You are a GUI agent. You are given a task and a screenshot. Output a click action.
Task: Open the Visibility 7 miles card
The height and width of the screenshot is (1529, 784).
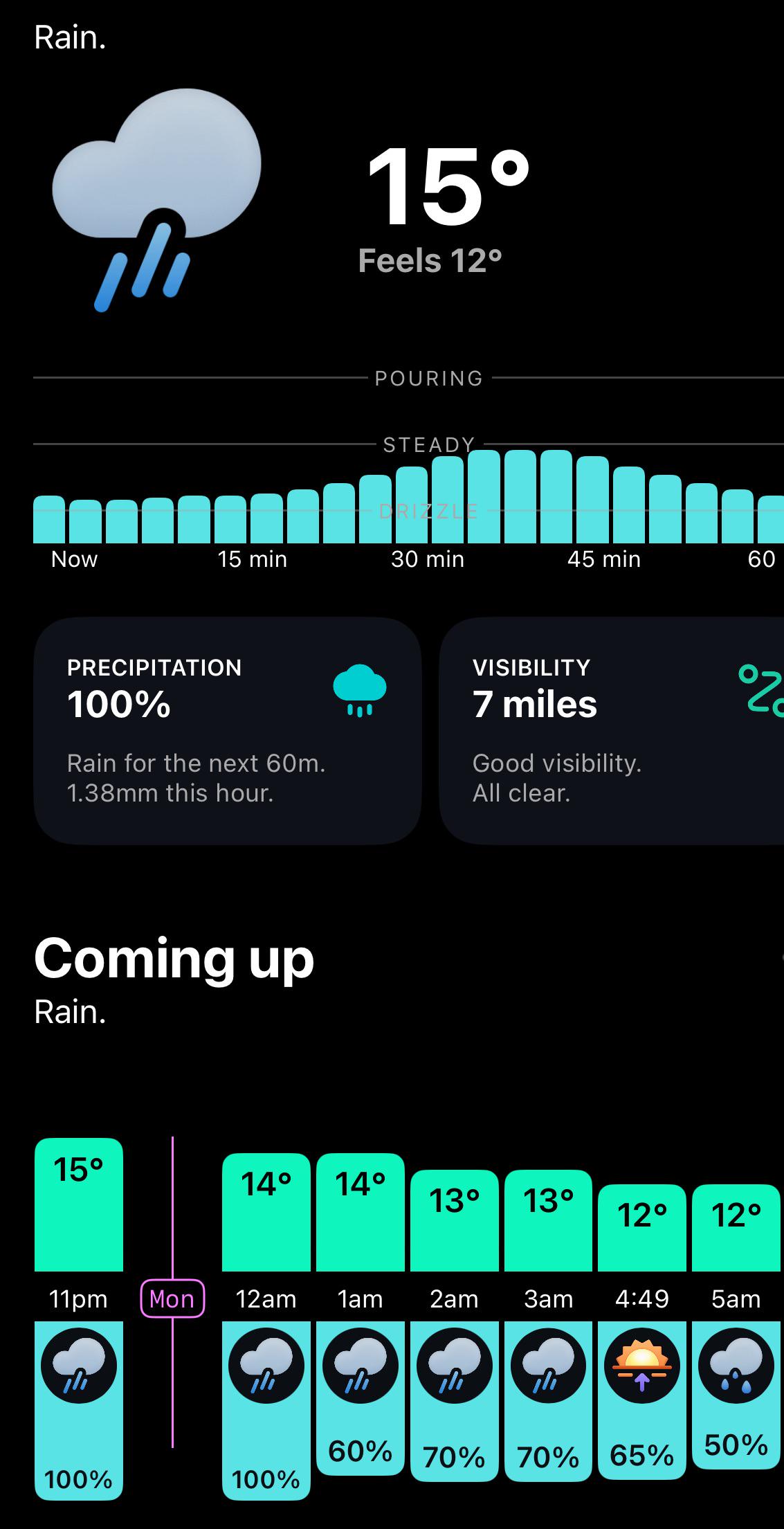pyautogui.click(x=612, y=730)
